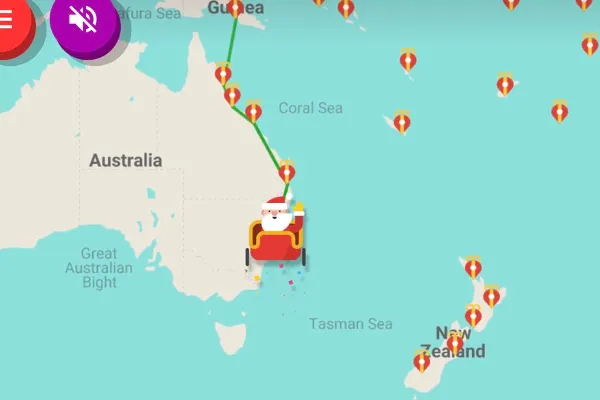Viewport: 600px width, 400px height.
Task: Toggle the purple sound mute button
Action: (x=84, y=20)
